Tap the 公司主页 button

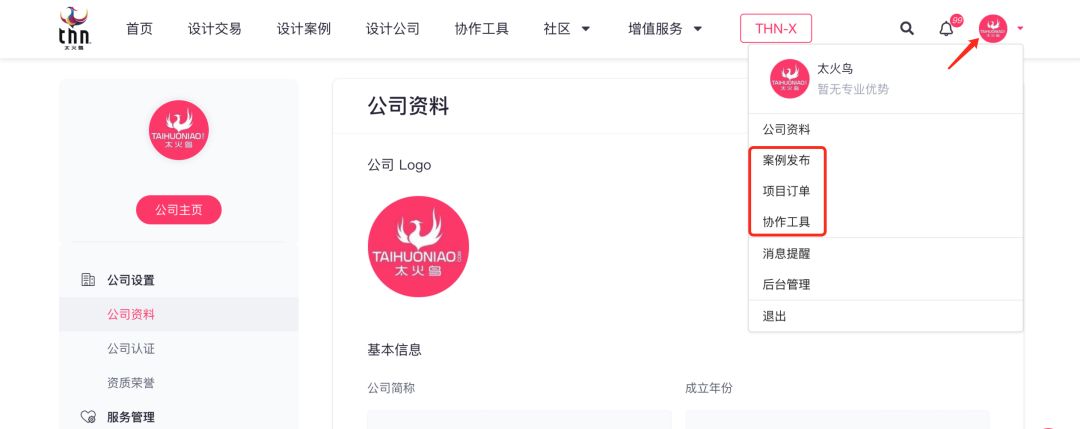click(178, 210)
